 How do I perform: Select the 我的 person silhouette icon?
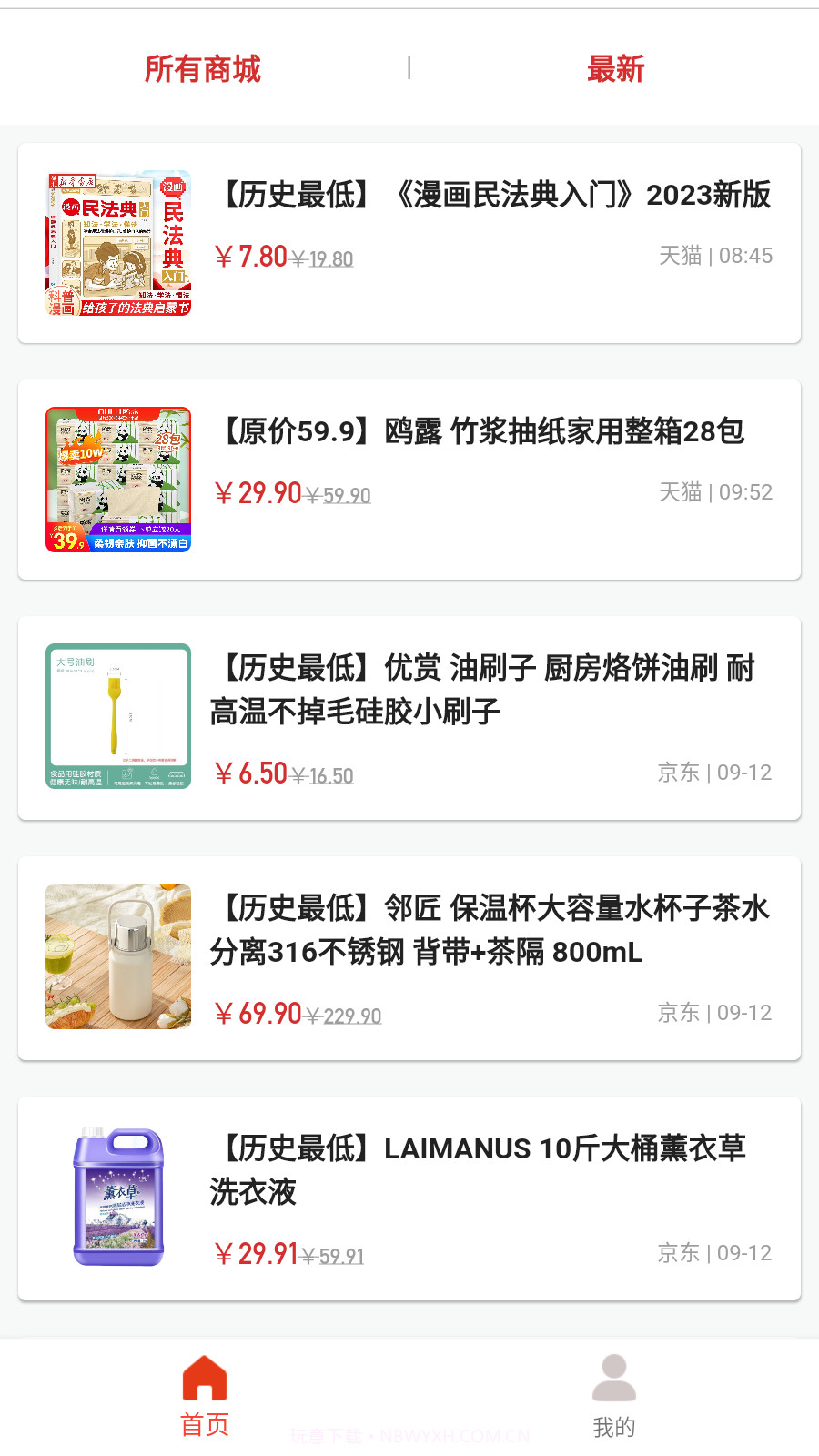pos(614,1377)
